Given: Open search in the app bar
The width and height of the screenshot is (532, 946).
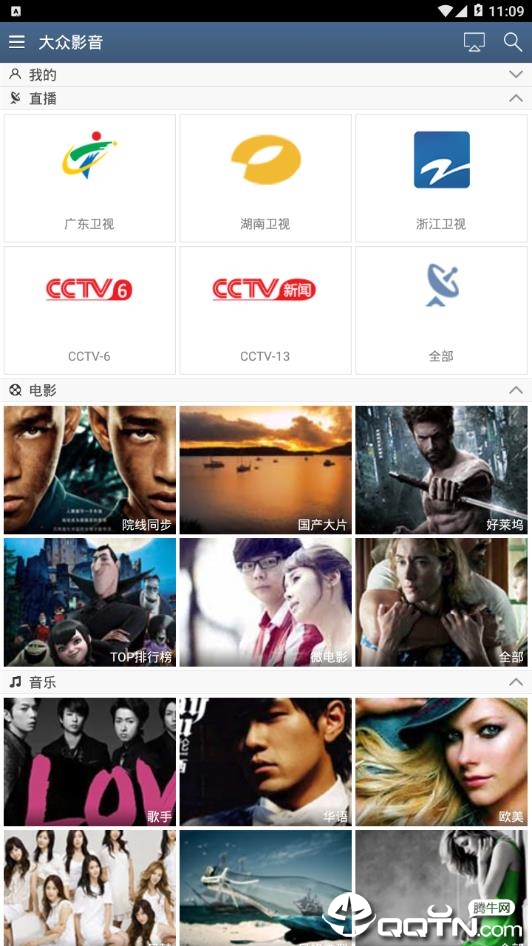Looking at the screenshot, I should (513, 42).
